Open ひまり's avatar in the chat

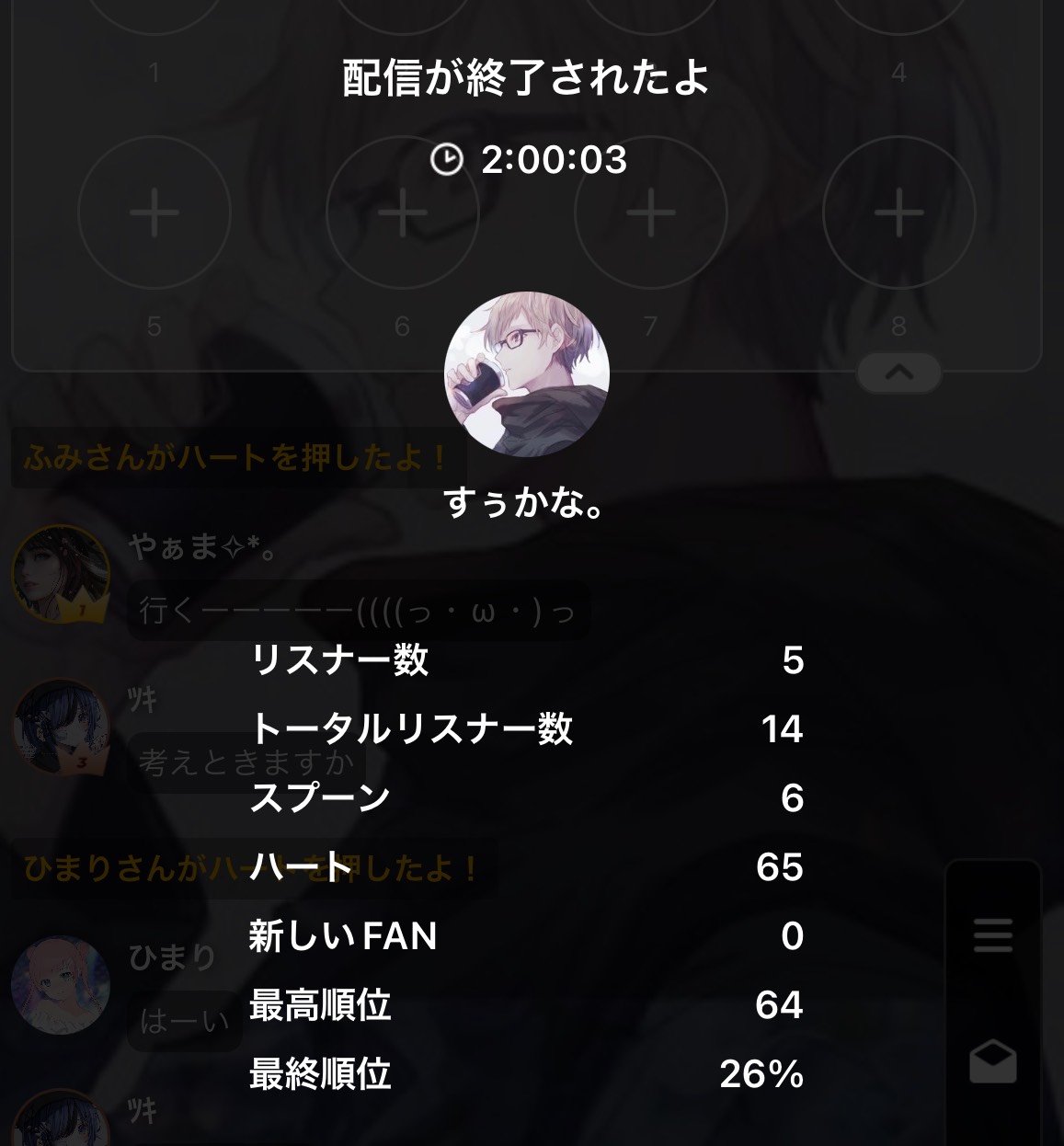61,985
